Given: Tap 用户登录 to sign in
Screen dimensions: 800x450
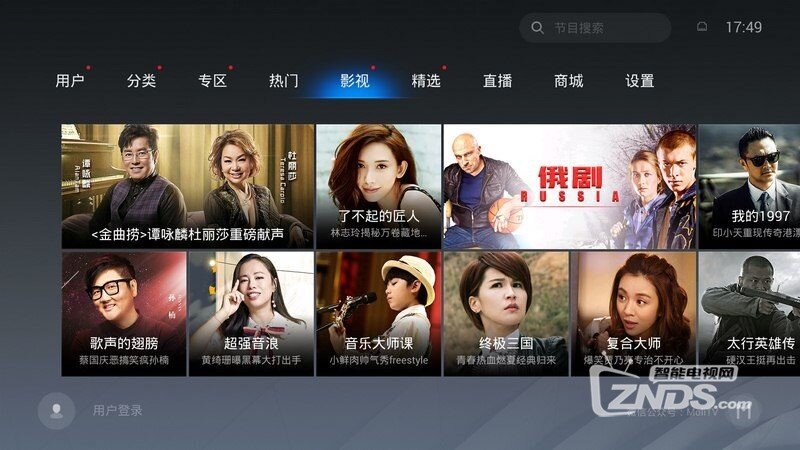Looking at the screenshot, I should tap(117, 410).
